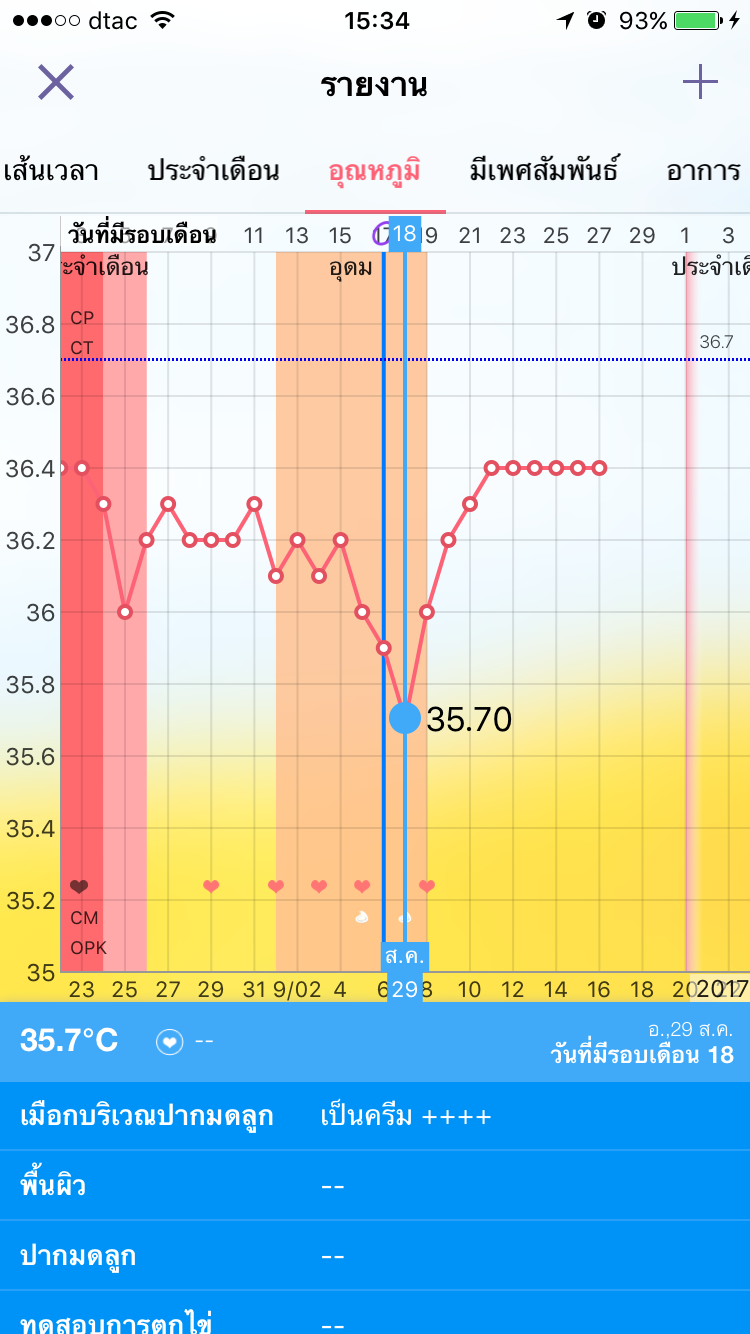Image resolution: width=750 pixels, height=1334 pixels.
Task: Select the อุณหภูมิ tab
Action: point(375,170)
